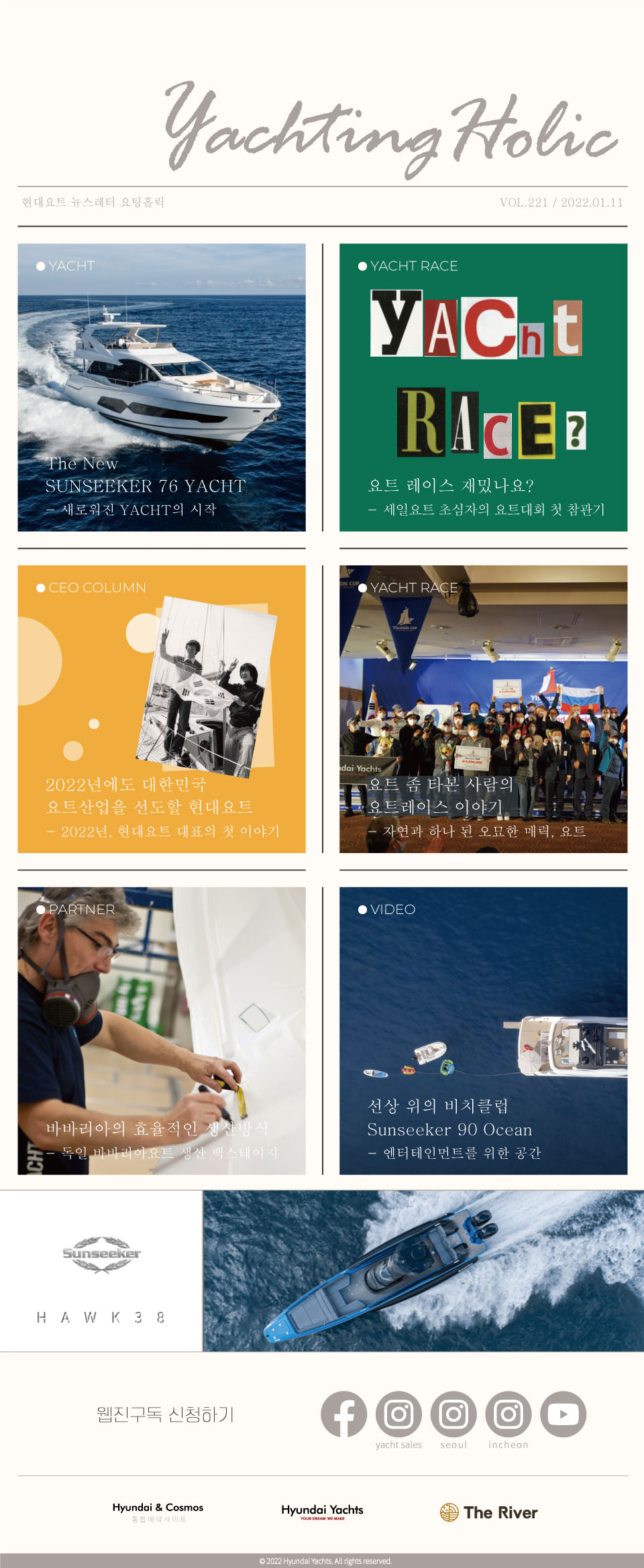Go to the Hyundai Yachts website

pyautogui.click(x=322, y=1511)
